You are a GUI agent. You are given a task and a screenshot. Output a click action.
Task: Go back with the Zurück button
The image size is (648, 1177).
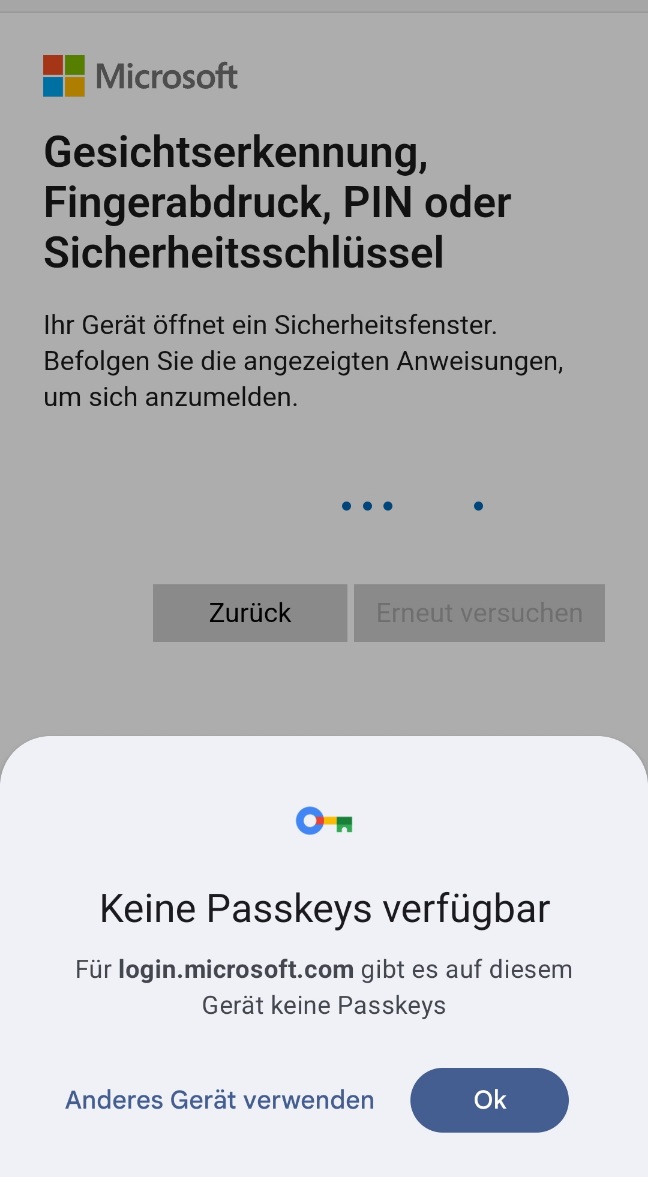point(250,613)
